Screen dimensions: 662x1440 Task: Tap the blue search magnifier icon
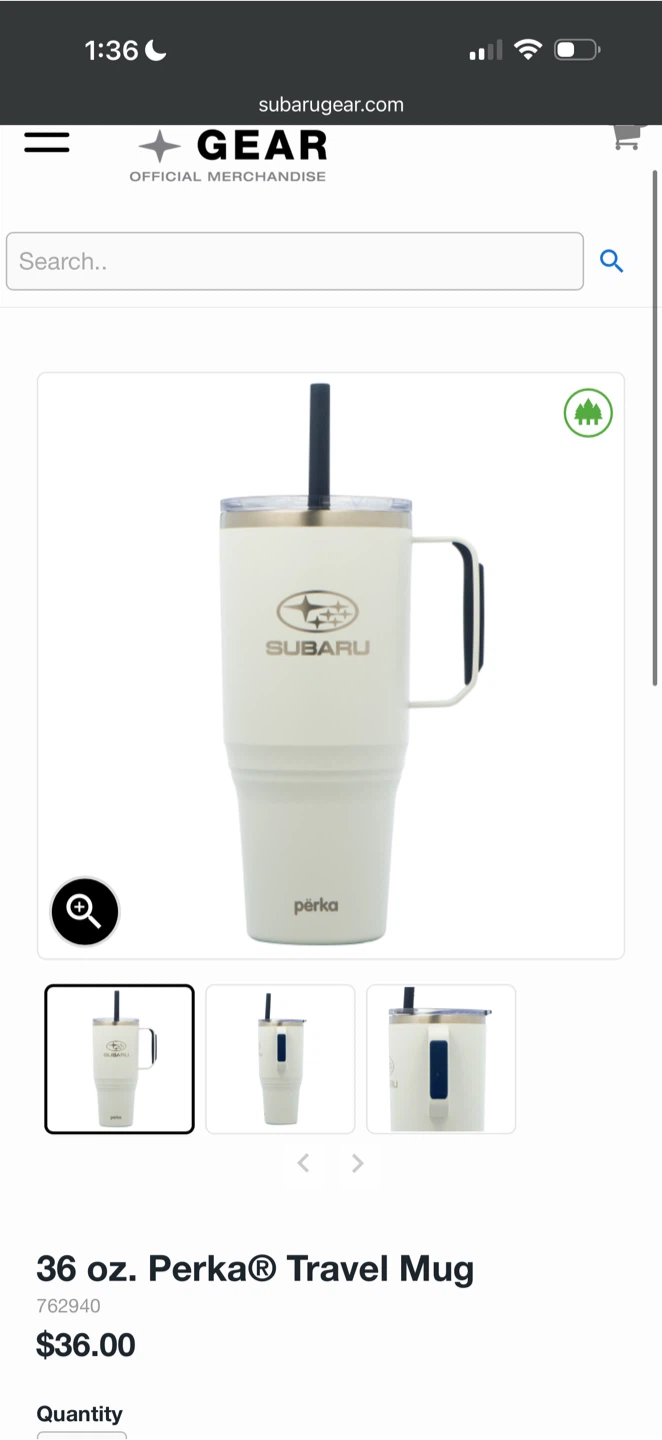[x=612, y=261]
